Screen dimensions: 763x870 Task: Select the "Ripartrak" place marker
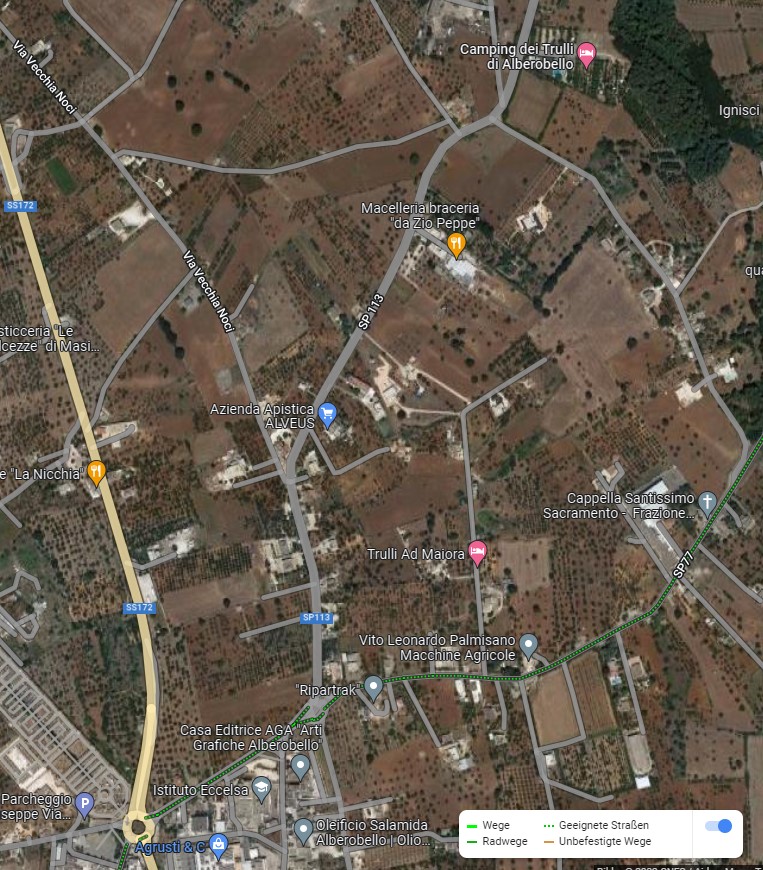pyautogui.click(x=373, y=686)
